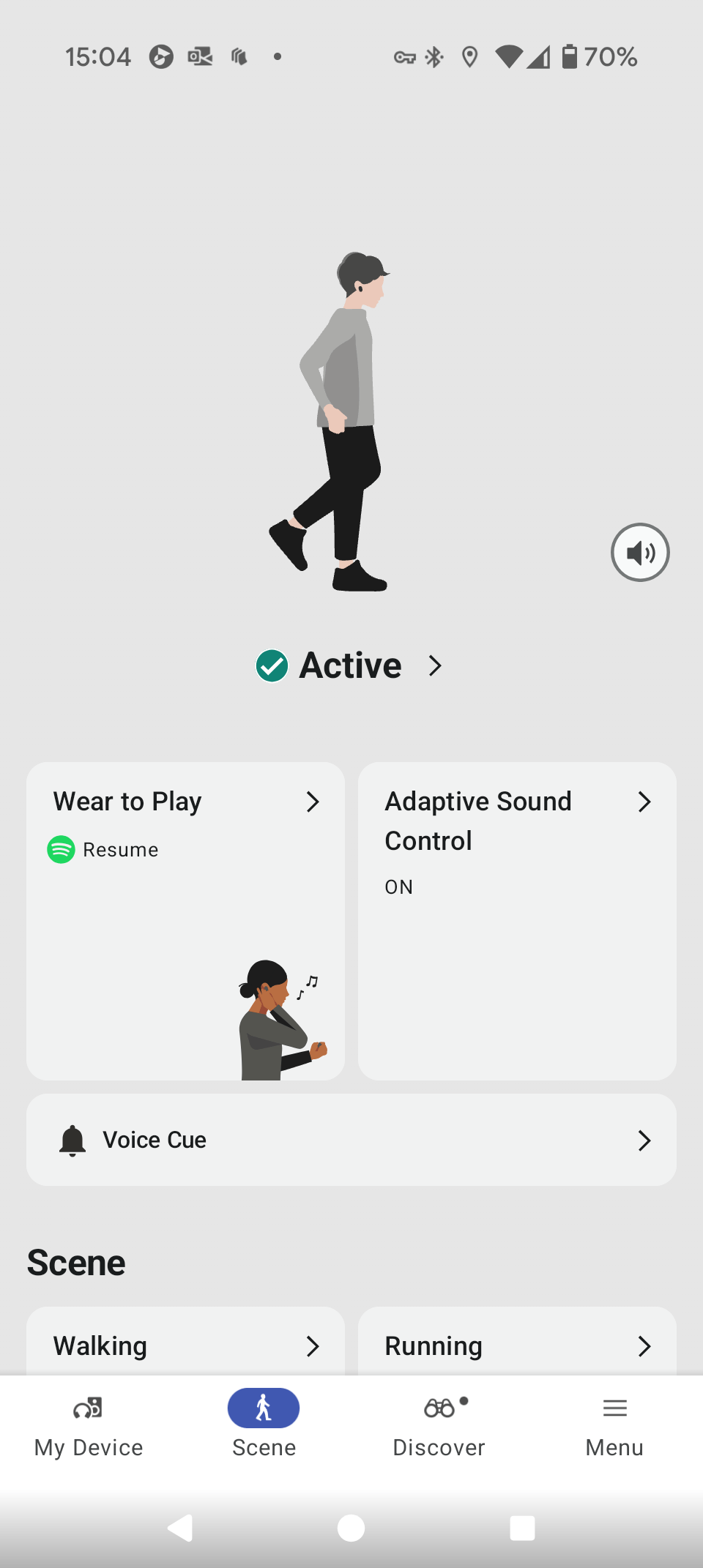
Task: Tap the speaker sound icon
Action: pyautogui.click(x=640, y=552)
